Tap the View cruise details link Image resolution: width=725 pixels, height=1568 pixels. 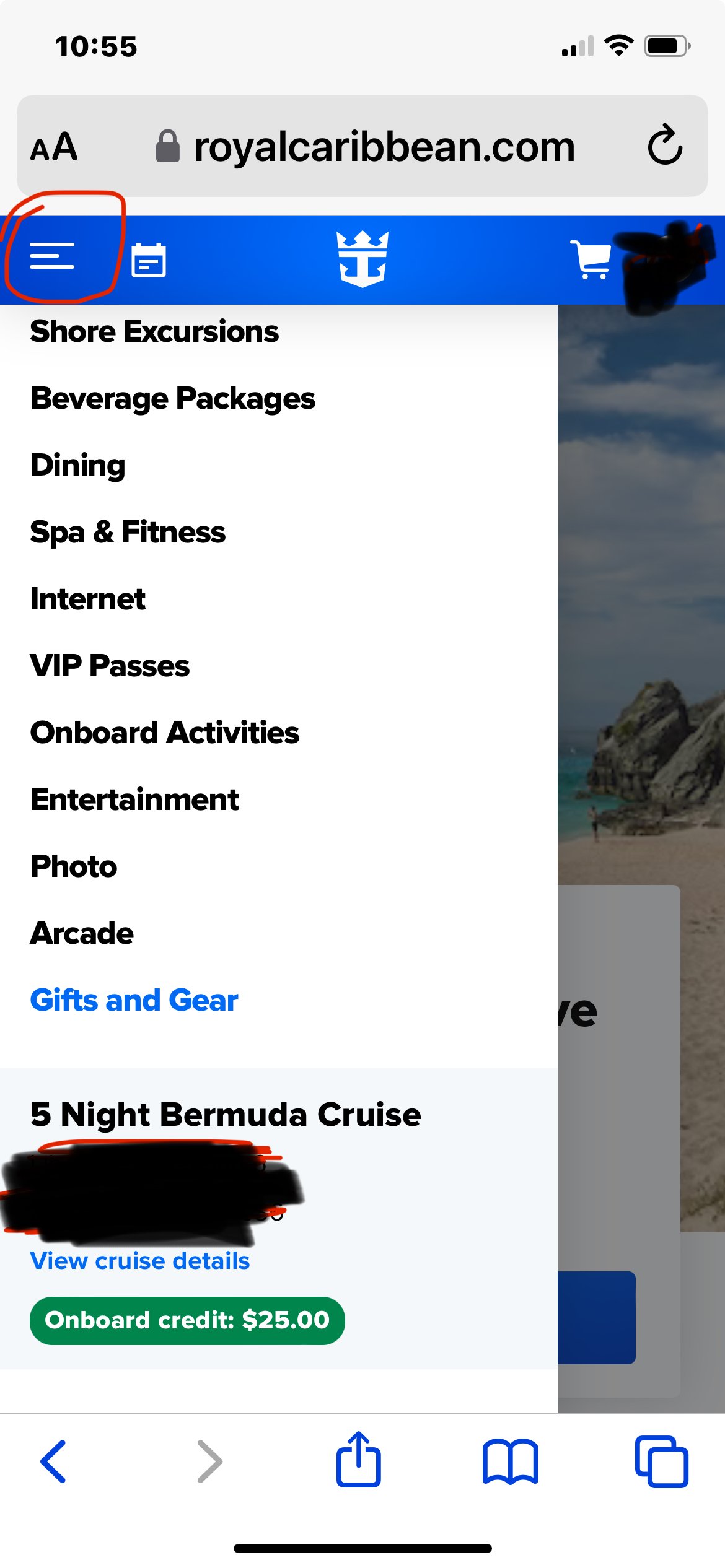pos(140,1260)
